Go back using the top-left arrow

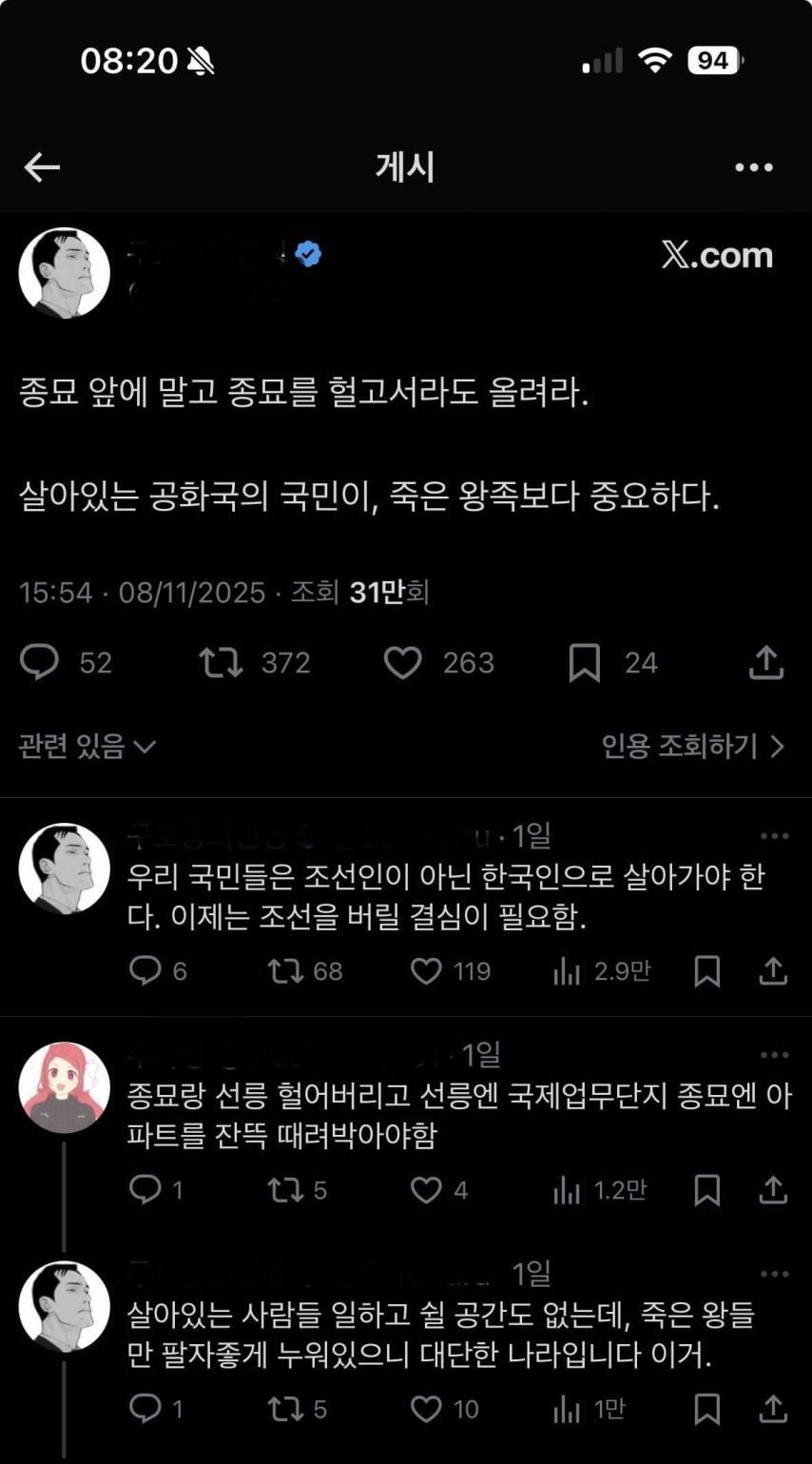(x=42, y=168)
